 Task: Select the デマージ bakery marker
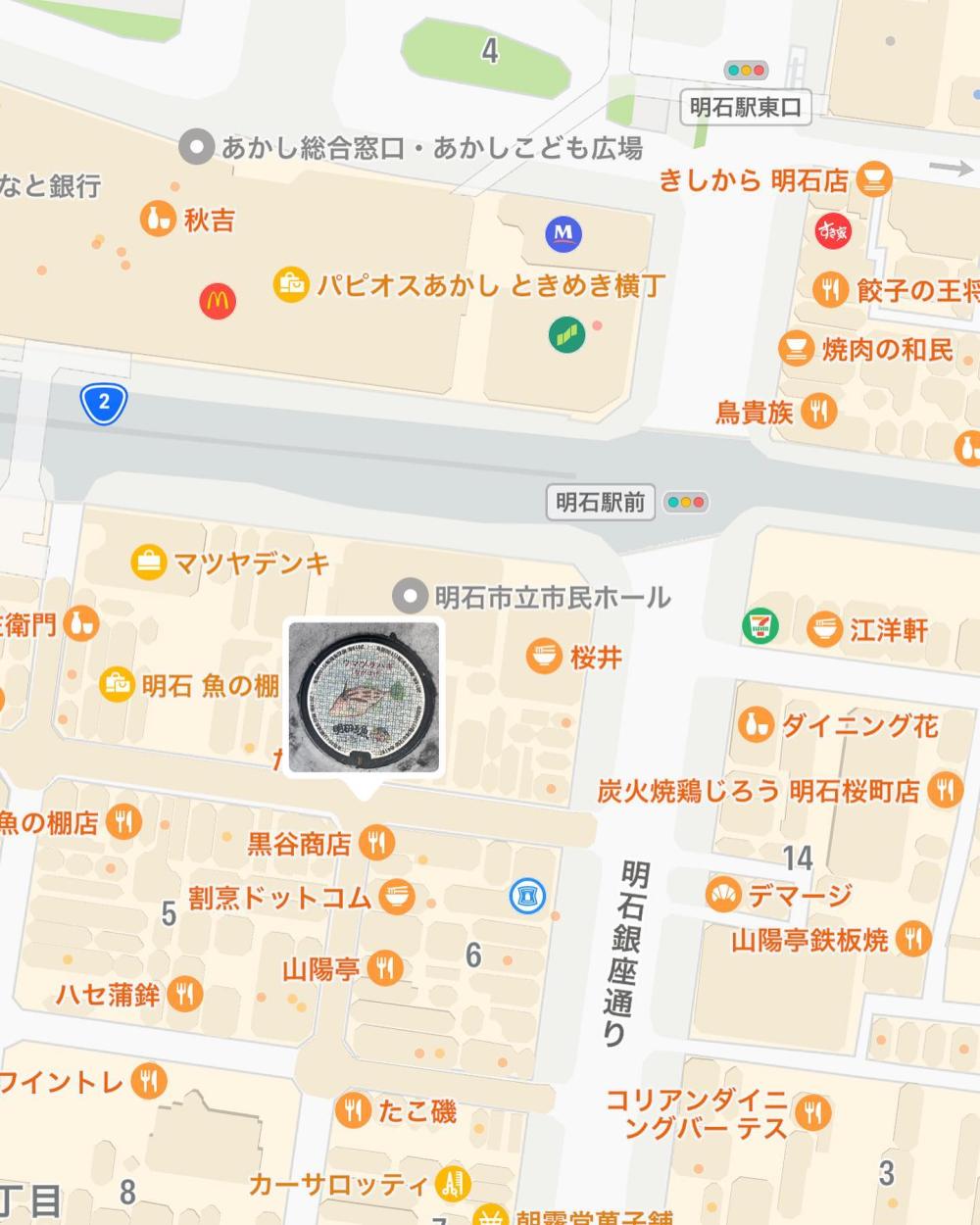[x=723, y=894]
